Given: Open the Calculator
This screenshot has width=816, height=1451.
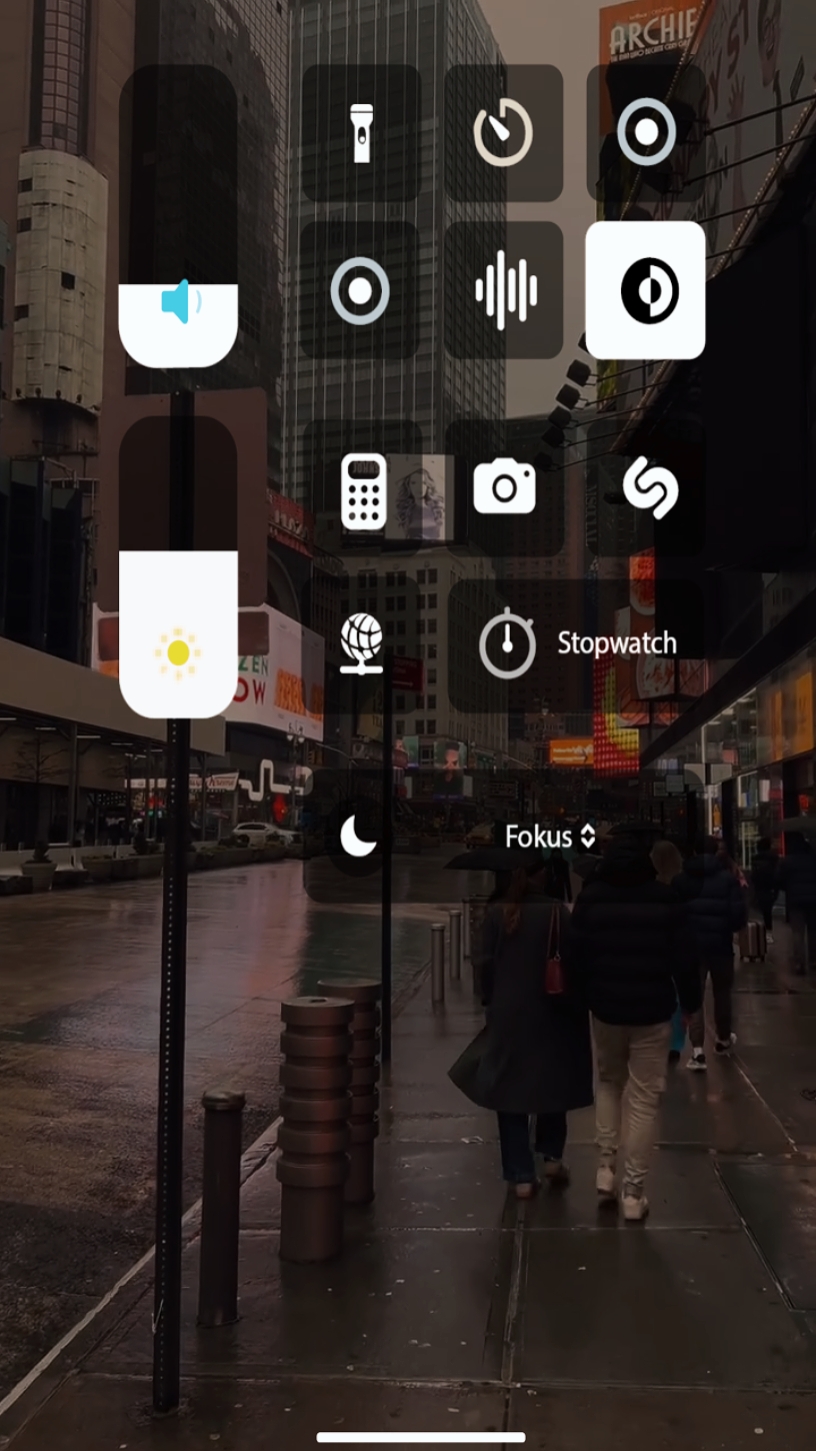Looking at the screenshot, I should point(363,489).
